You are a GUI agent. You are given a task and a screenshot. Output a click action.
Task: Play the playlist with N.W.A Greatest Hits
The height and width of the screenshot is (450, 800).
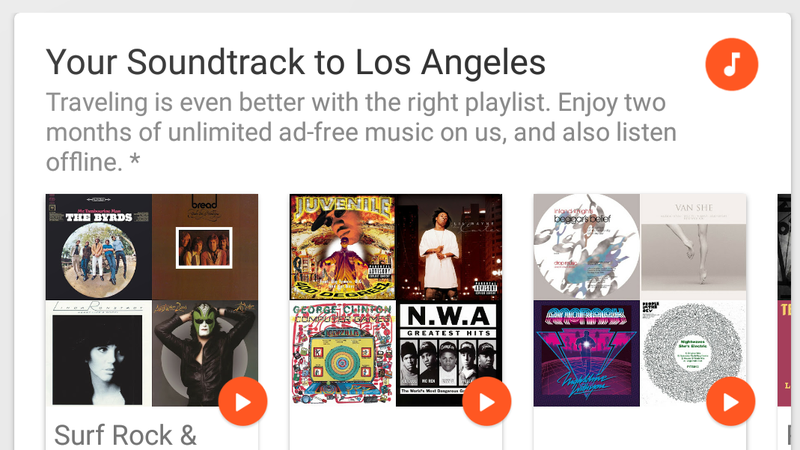click(486, 403)
